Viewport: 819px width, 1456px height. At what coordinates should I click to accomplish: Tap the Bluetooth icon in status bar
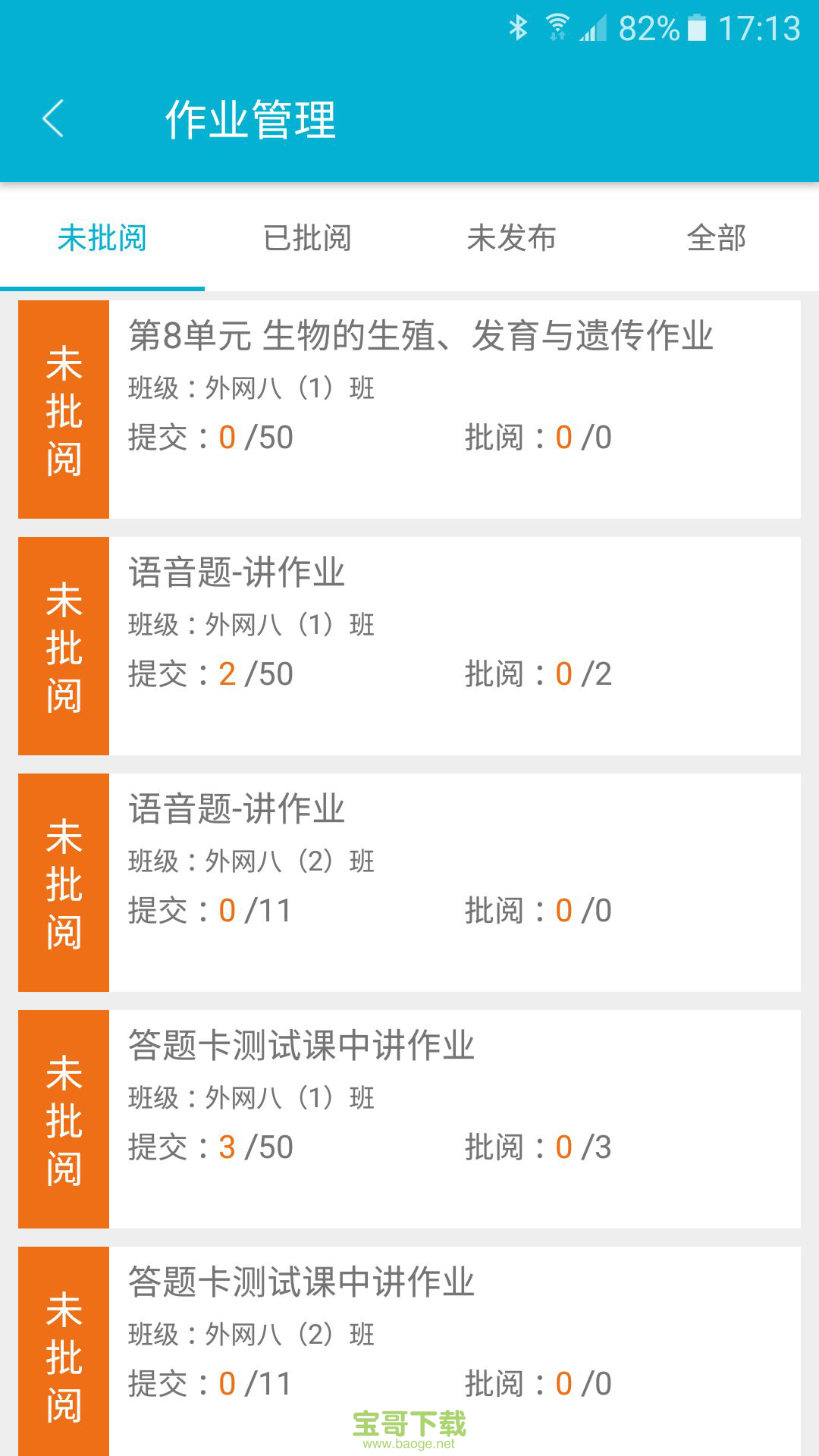click(519, 25)
